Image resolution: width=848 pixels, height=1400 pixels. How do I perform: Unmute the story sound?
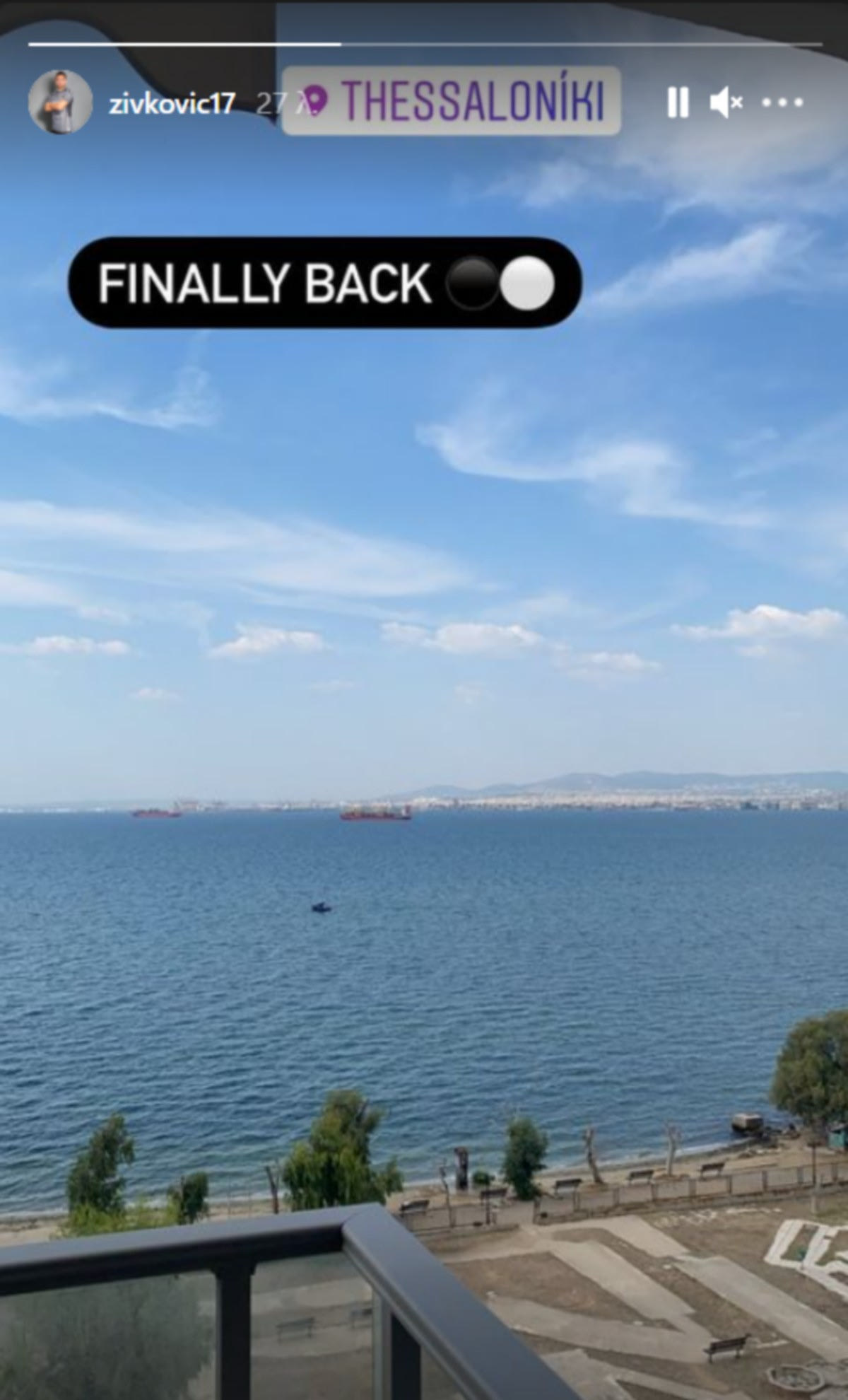tap(726, 103)
